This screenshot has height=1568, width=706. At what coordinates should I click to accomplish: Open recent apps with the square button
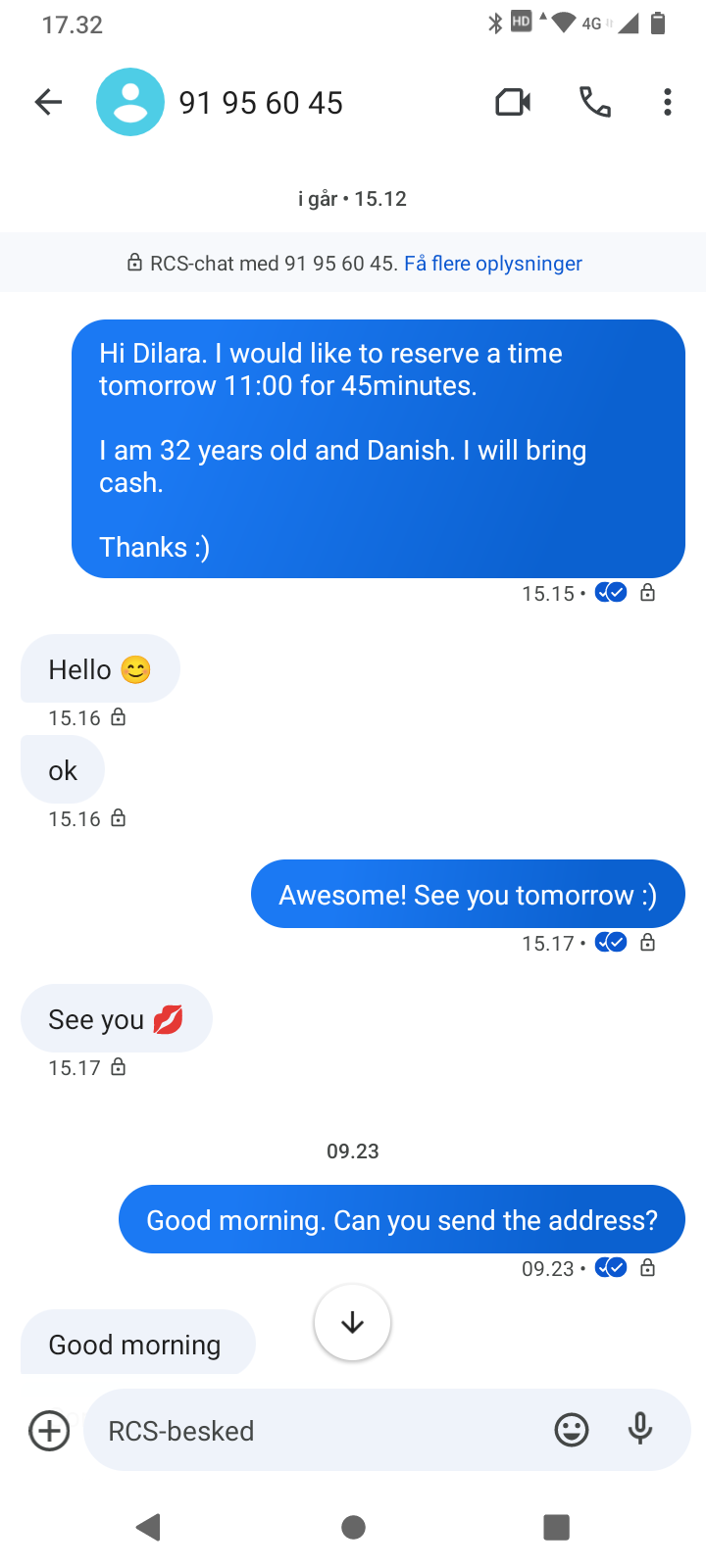pyautogui.click(x=556, y=1527)
